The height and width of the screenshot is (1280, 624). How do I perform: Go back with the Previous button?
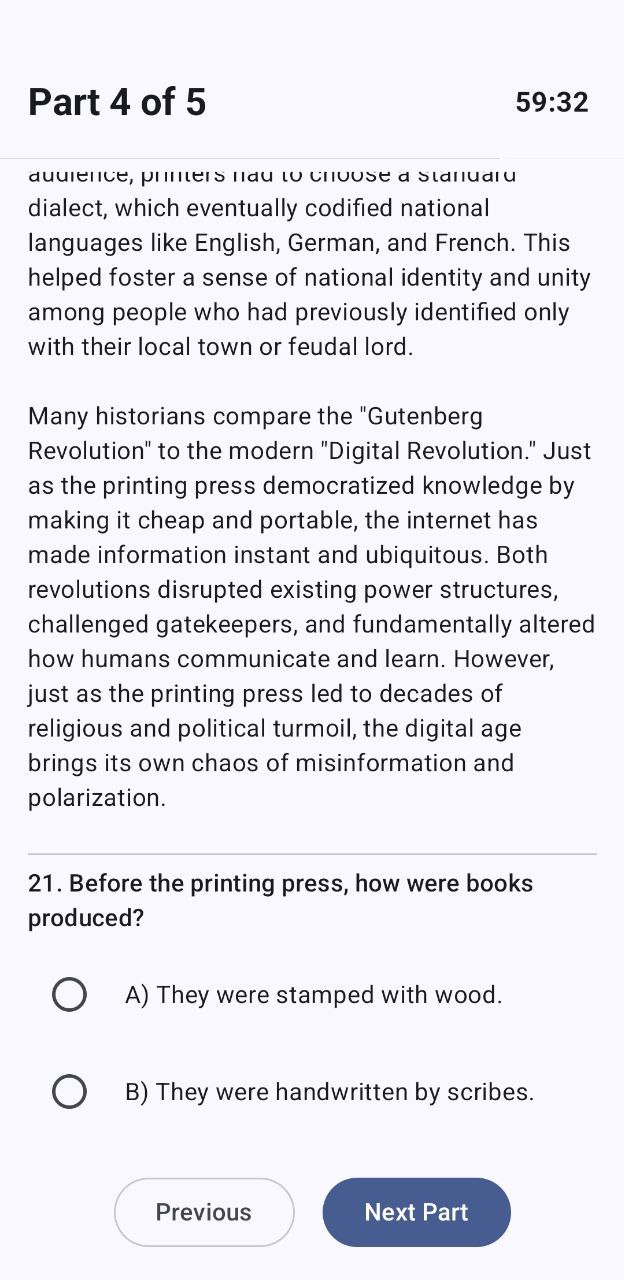(204, 1212)
